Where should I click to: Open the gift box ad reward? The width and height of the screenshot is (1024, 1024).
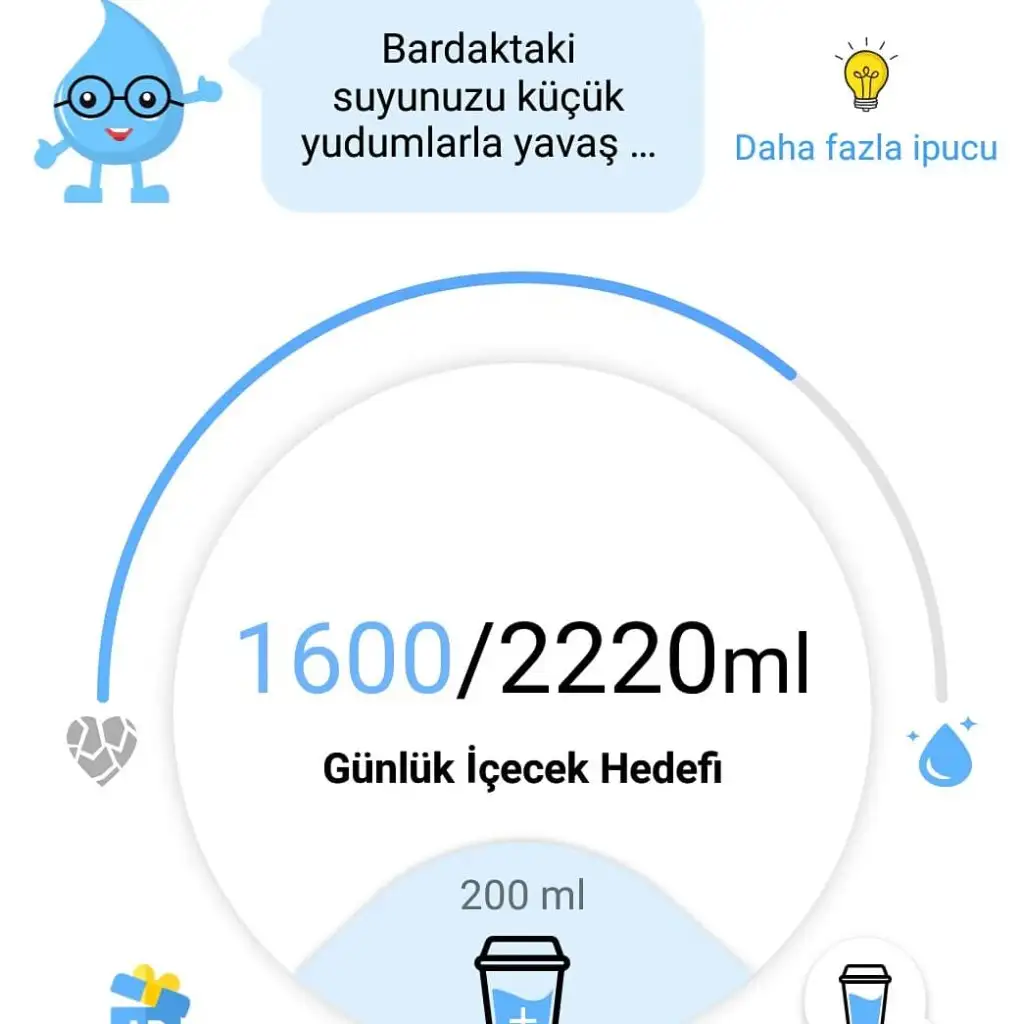point(148,996)
